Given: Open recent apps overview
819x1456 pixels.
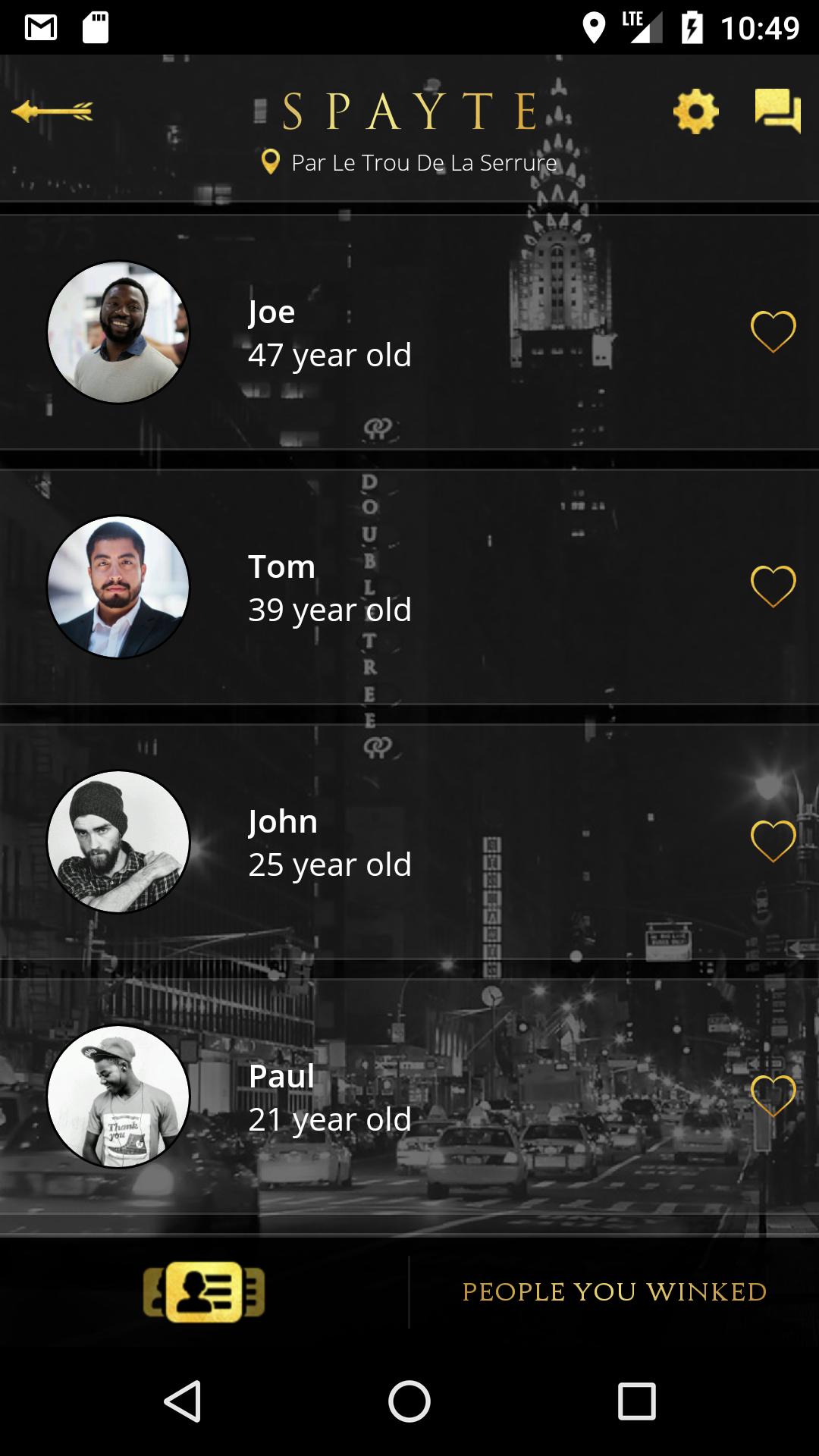Looking at the screenshot, I should 636,1401.
